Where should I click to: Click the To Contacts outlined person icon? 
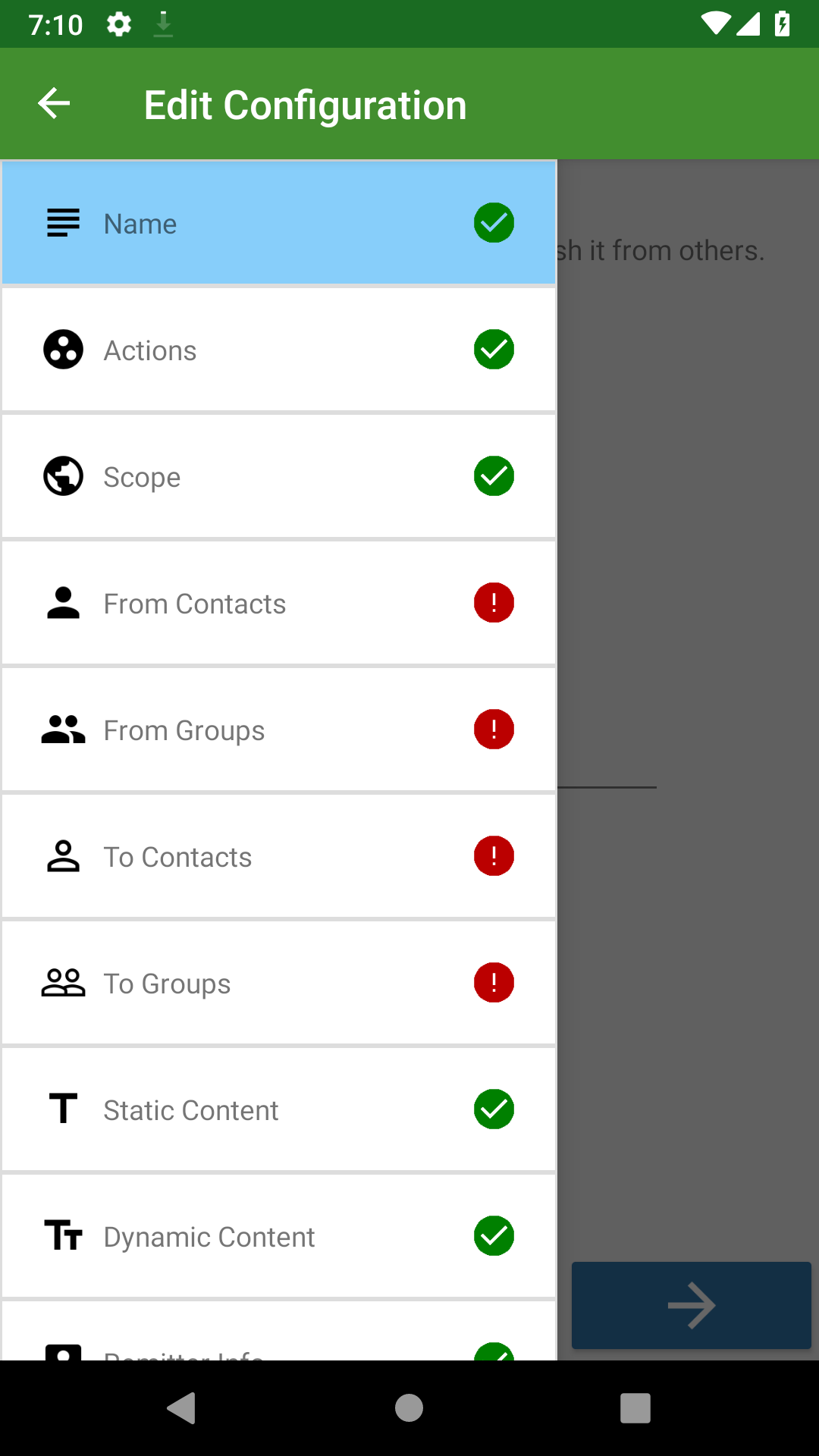(62, 855)
